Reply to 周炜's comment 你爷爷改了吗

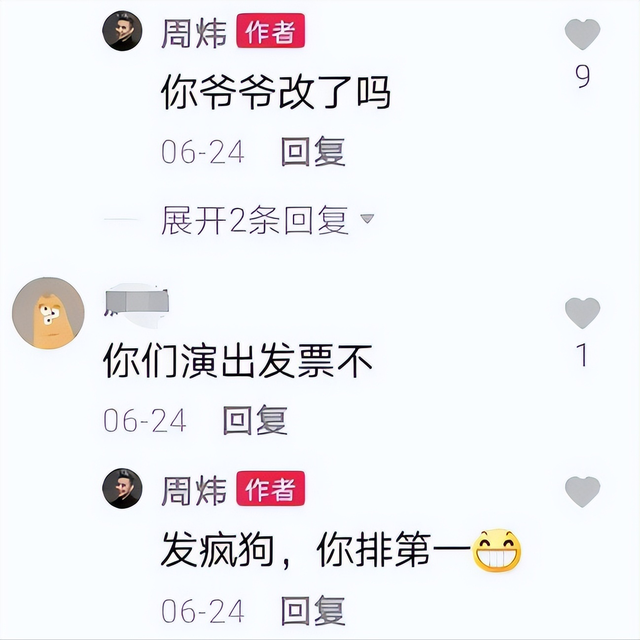pyautogui.click(x=313, y=152)
